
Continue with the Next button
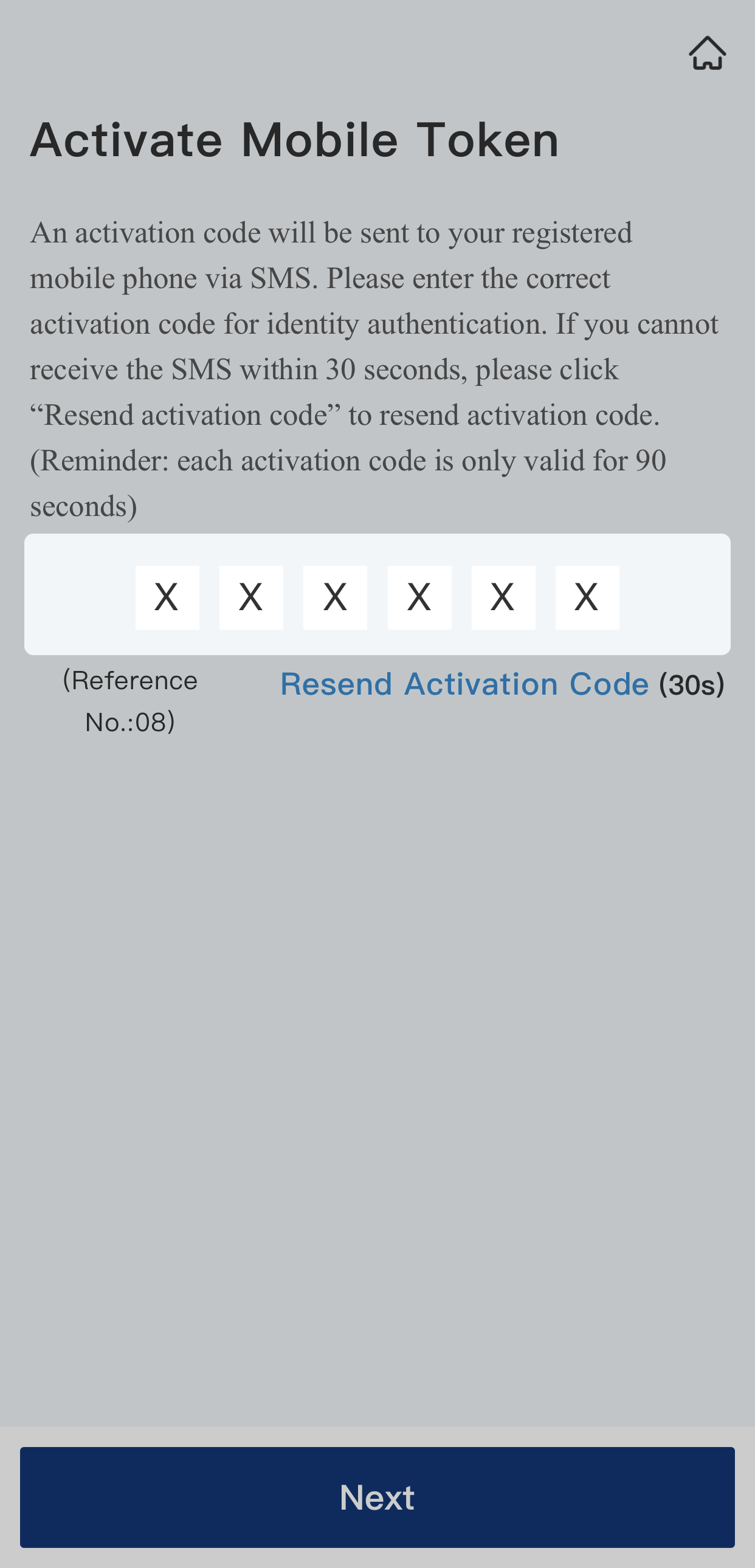click(377, 1497)
